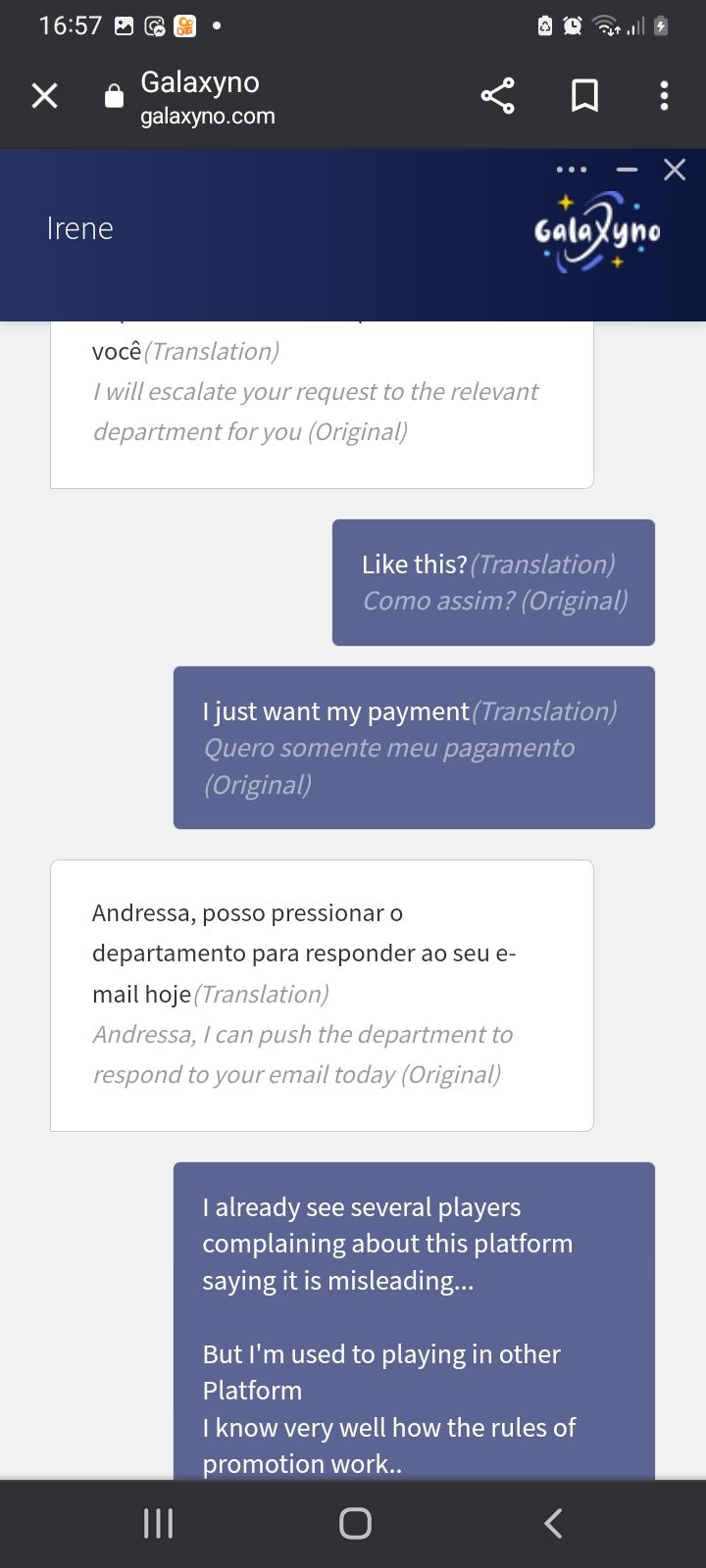
Task: Close the Galaxyno browser tab
Action: [x=44, y=96]
